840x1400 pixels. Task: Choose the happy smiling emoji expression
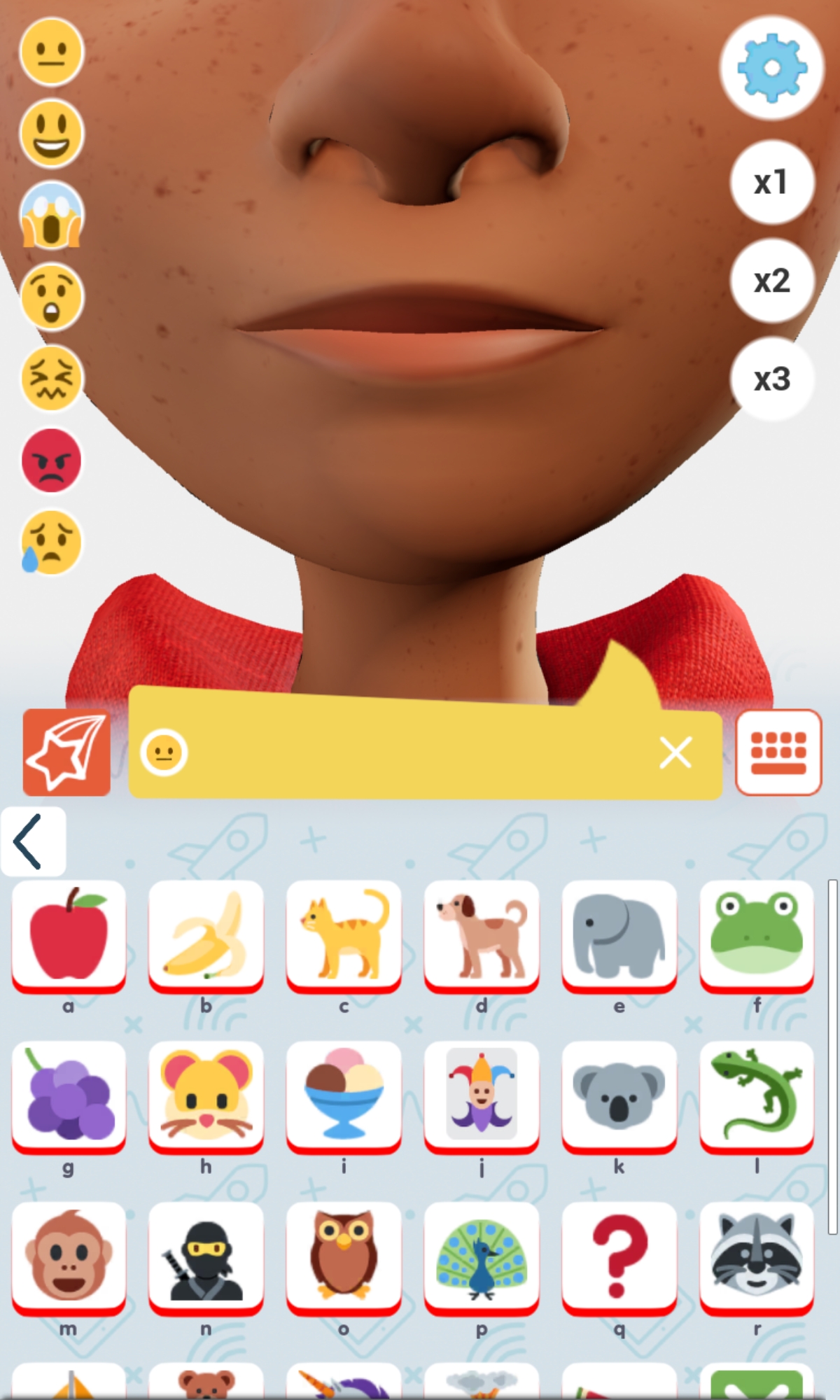(52, 133)
